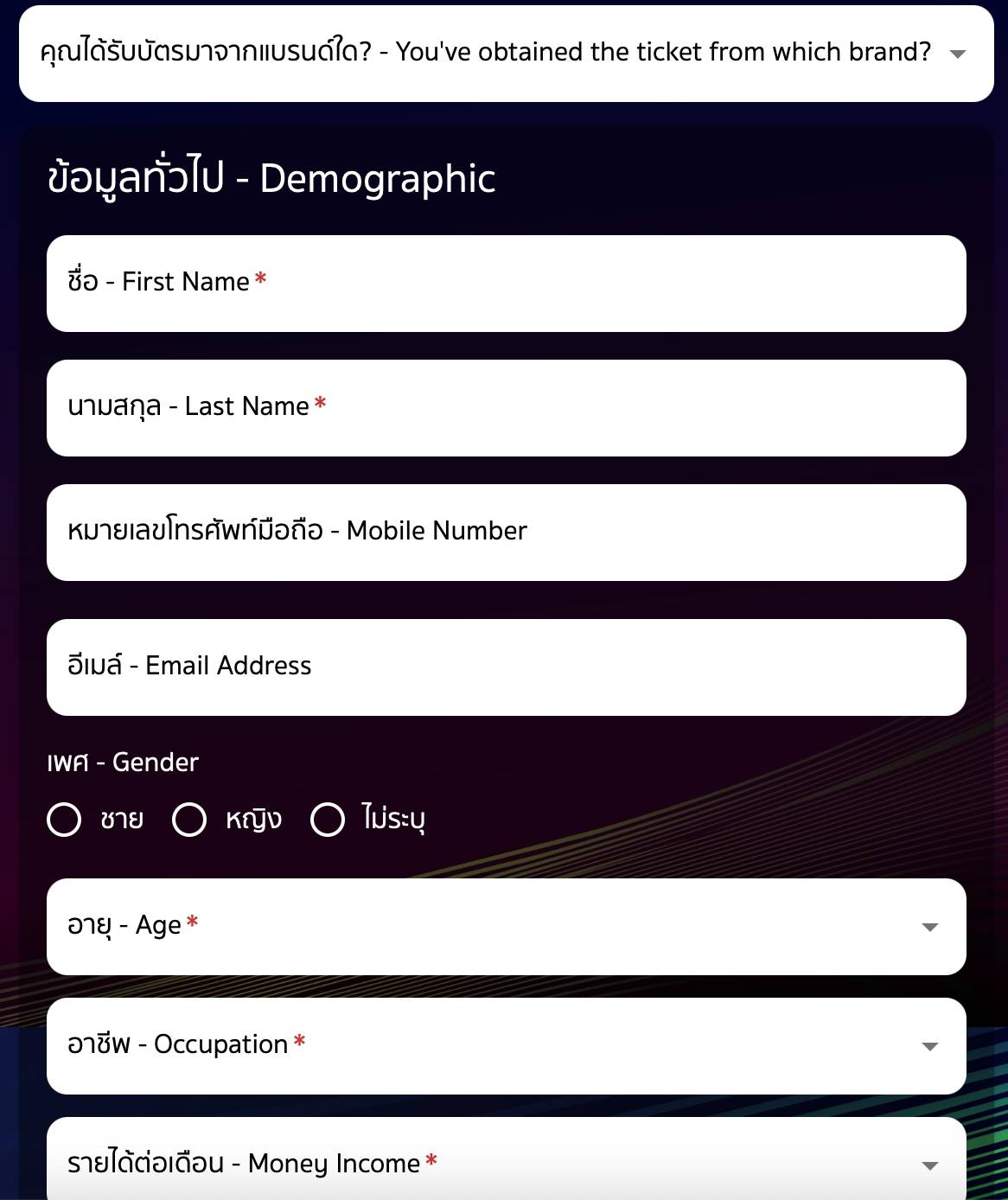Click the Occupation dropdown caret icon

coord(928,1047)
